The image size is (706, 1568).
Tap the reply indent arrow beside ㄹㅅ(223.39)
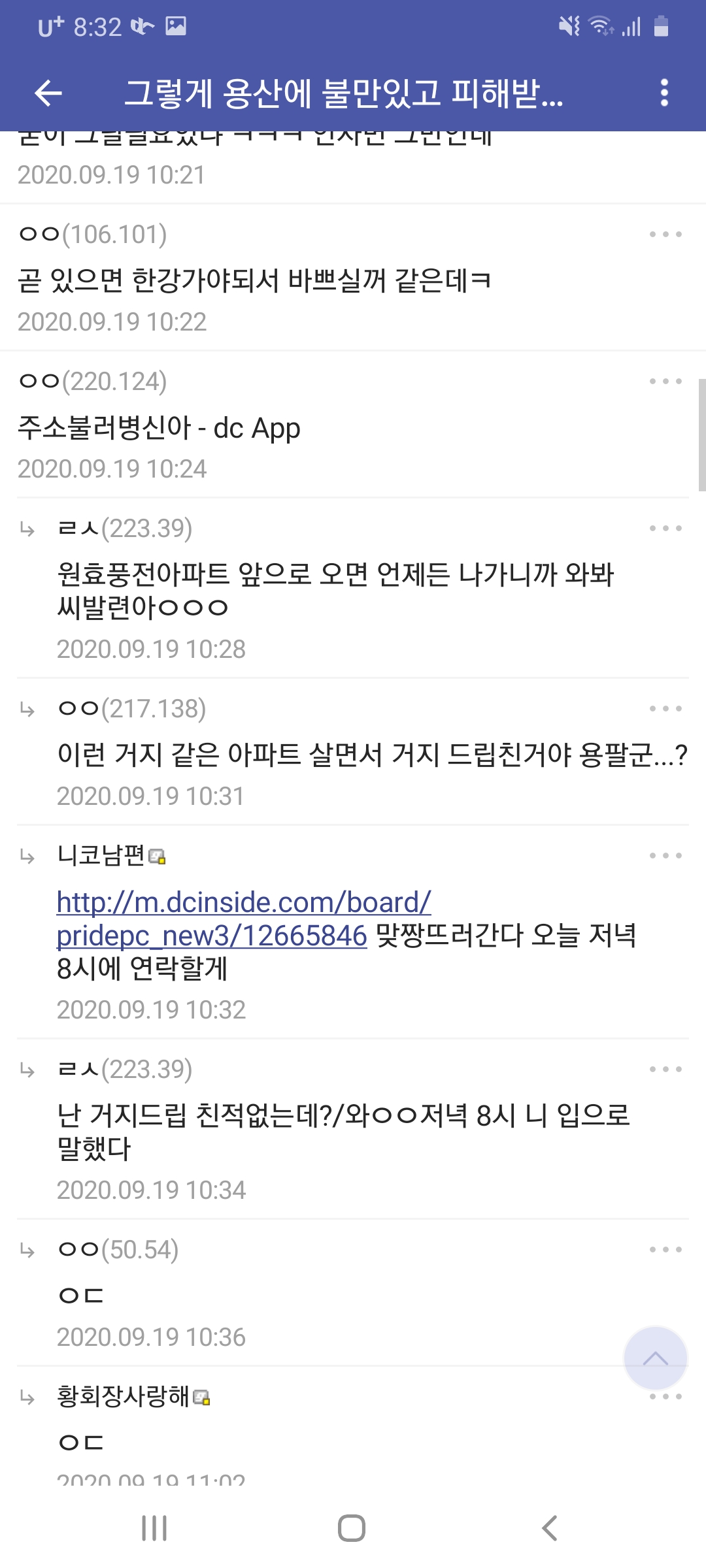click(x=27, y=528)
